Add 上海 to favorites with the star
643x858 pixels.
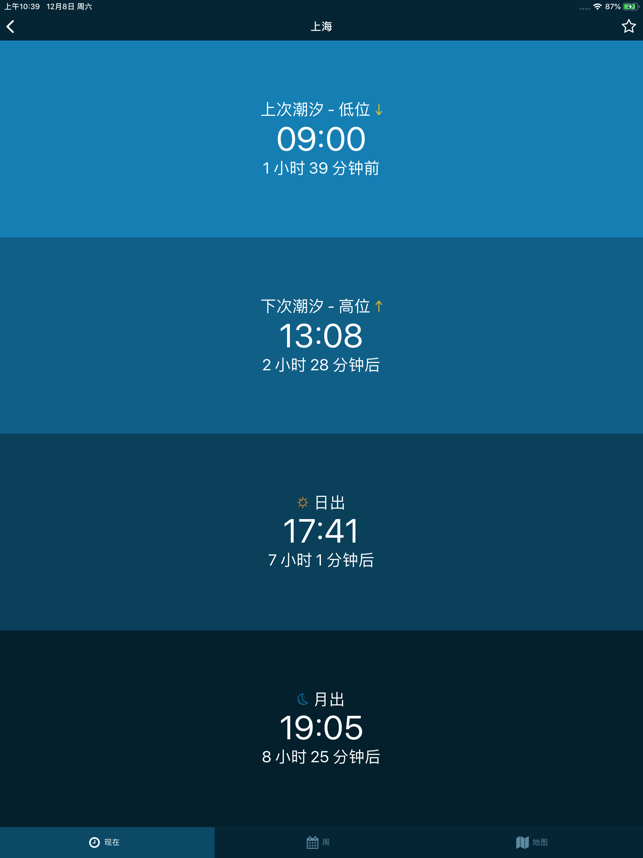[x=628, y=27]
